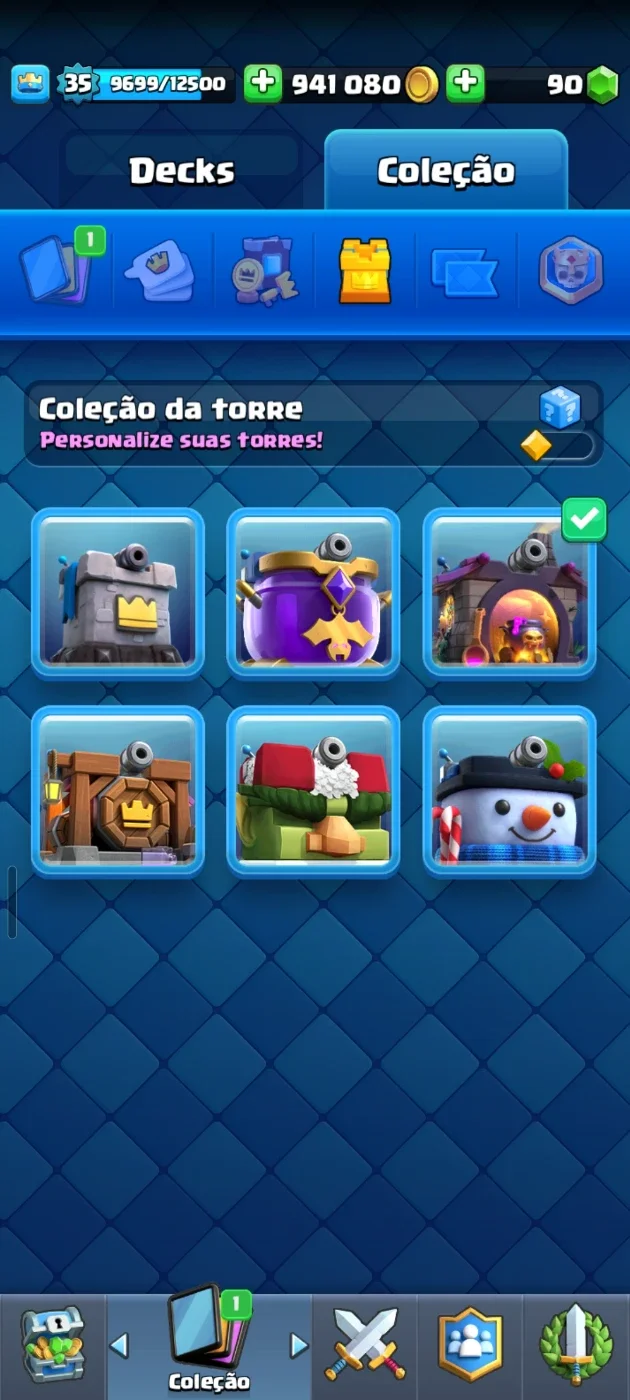Tap the plus button next to gems

click(465, 84)
